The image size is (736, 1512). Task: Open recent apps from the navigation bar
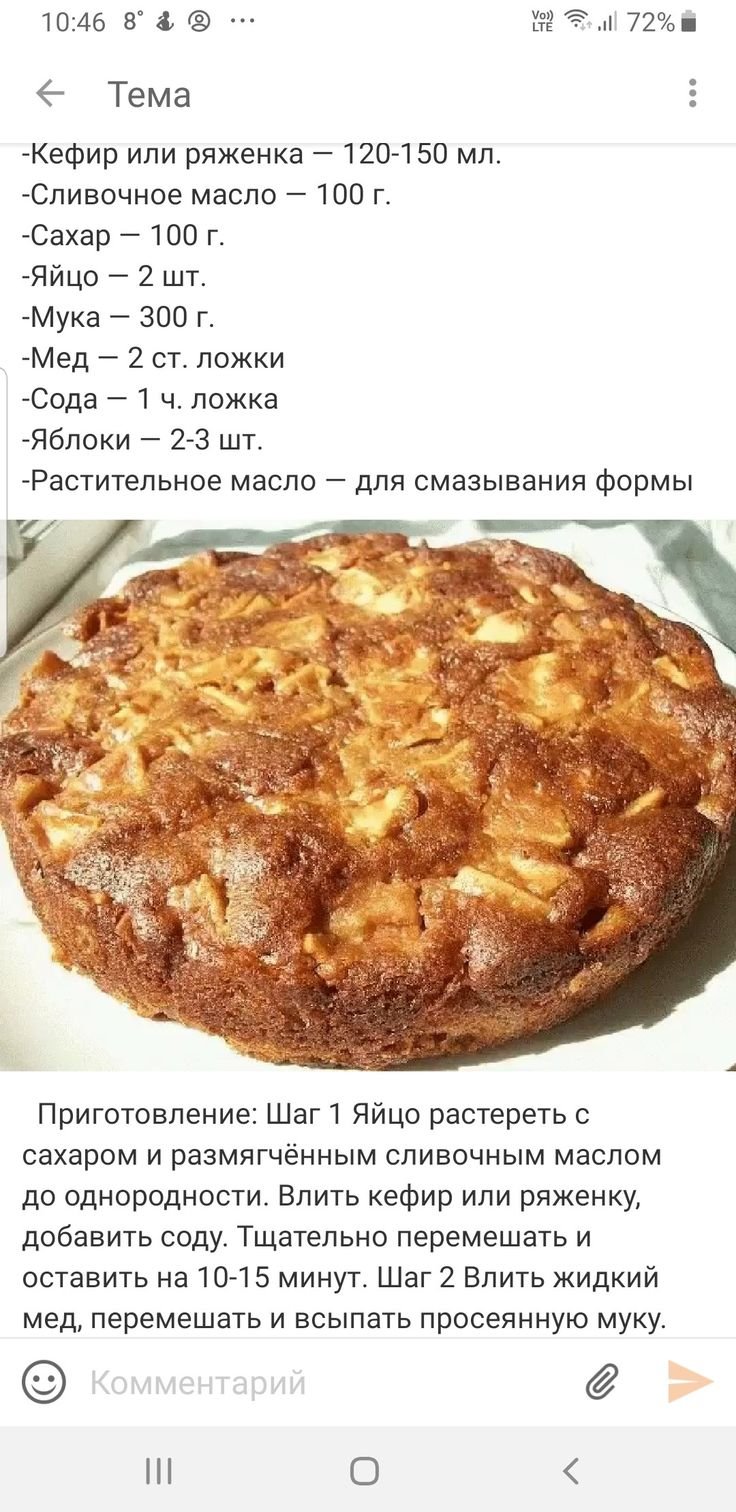click(159, 1471)
